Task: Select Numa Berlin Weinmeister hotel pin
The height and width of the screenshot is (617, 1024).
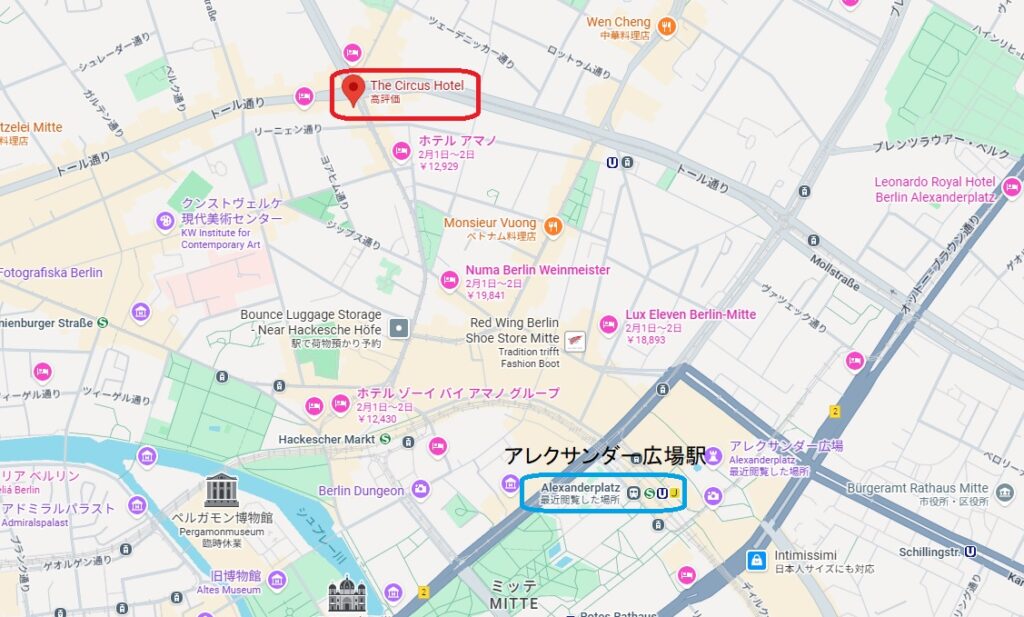Action: (449, 280)
